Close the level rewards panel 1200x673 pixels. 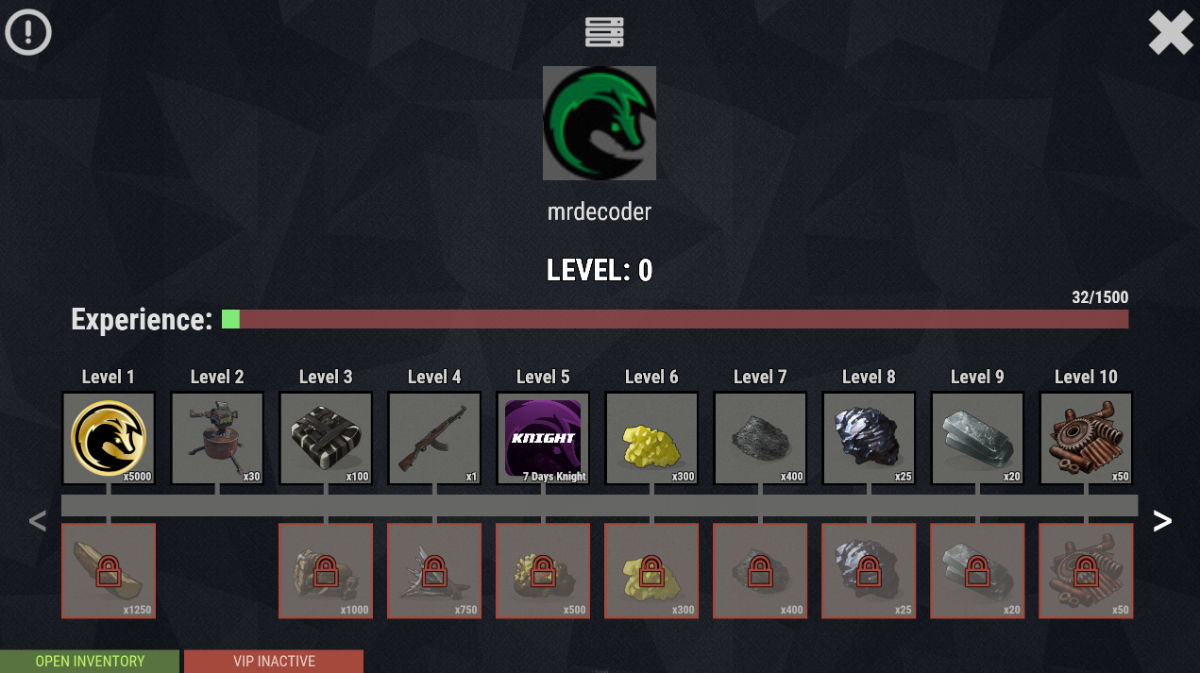pyautogui.click(x=1170, y=33)
